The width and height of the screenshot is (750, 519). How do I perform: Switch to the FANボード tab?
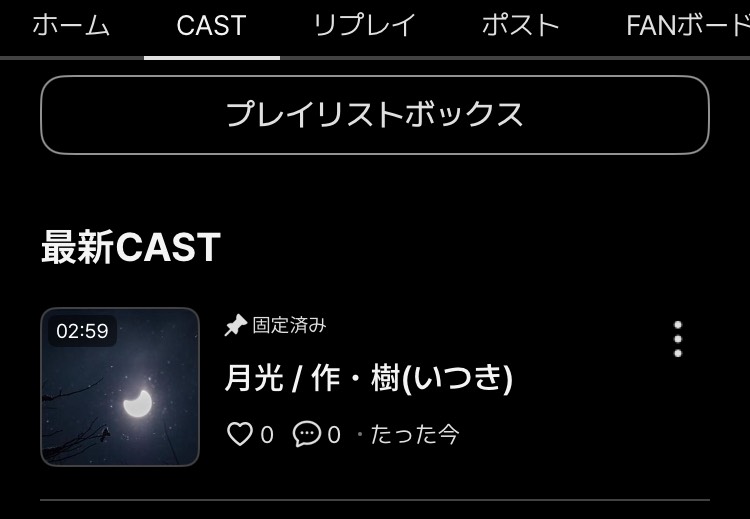point(686,26)
